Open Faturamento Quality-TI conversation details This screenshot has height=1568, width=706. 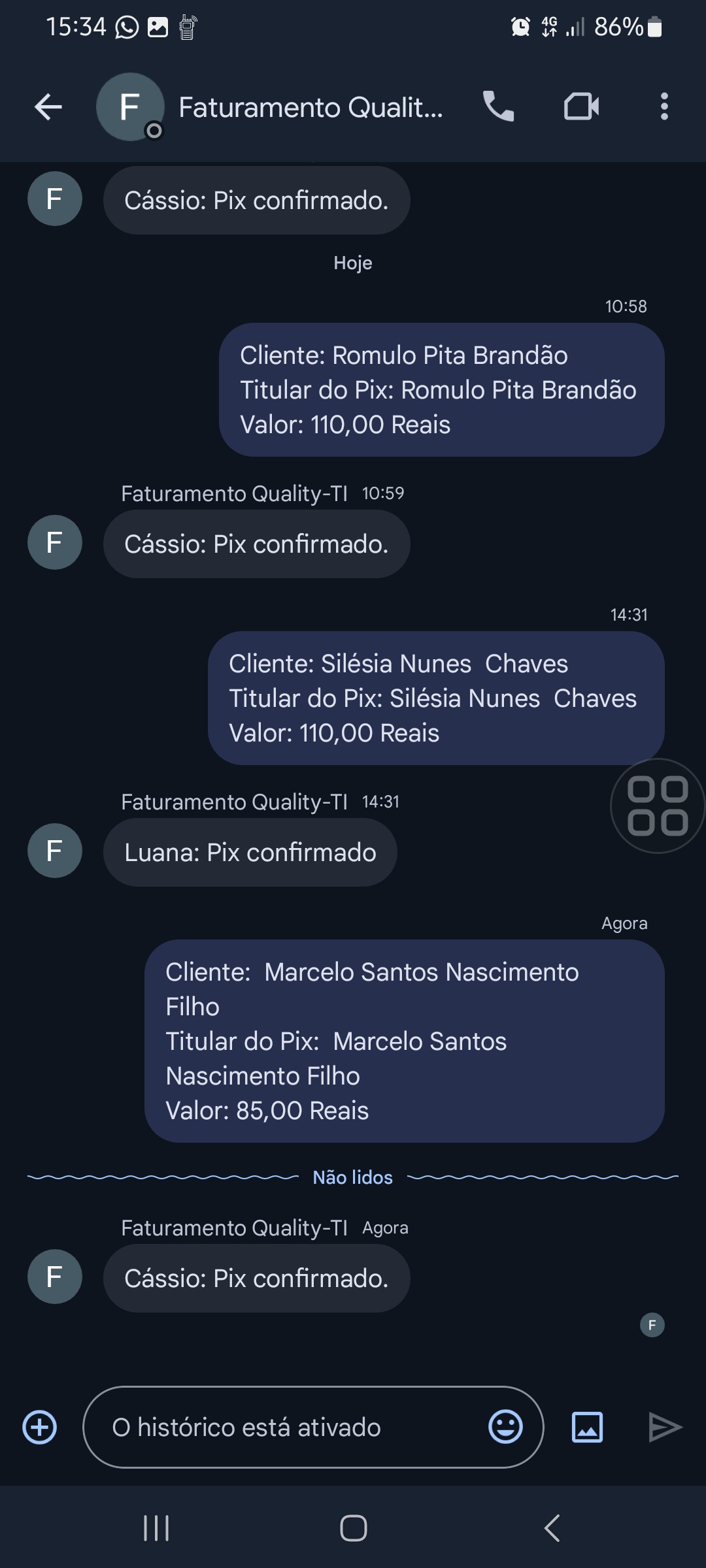click(311, 108)
